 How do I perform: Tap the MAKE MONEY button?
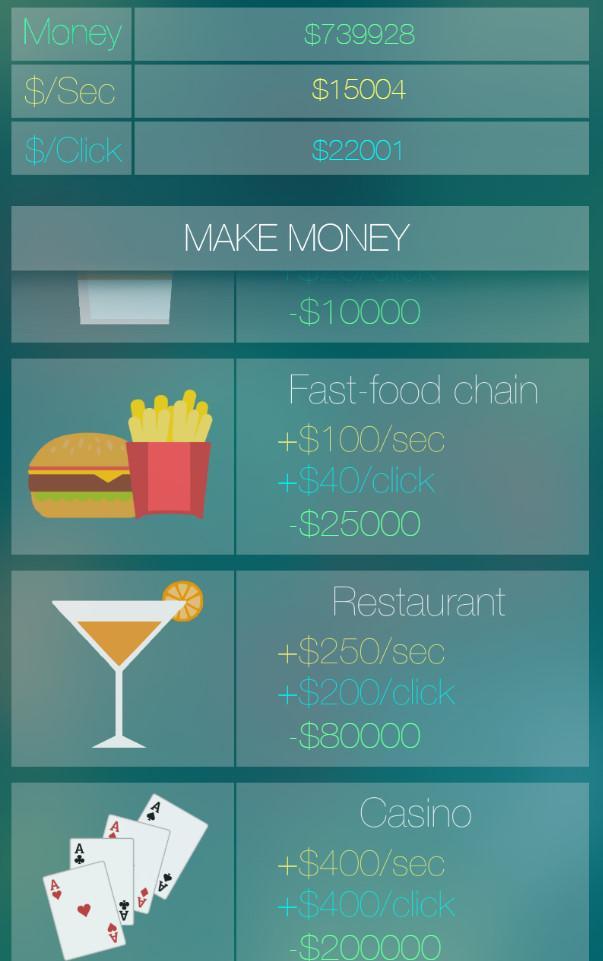pyautogui.click(x=299, y=238)
